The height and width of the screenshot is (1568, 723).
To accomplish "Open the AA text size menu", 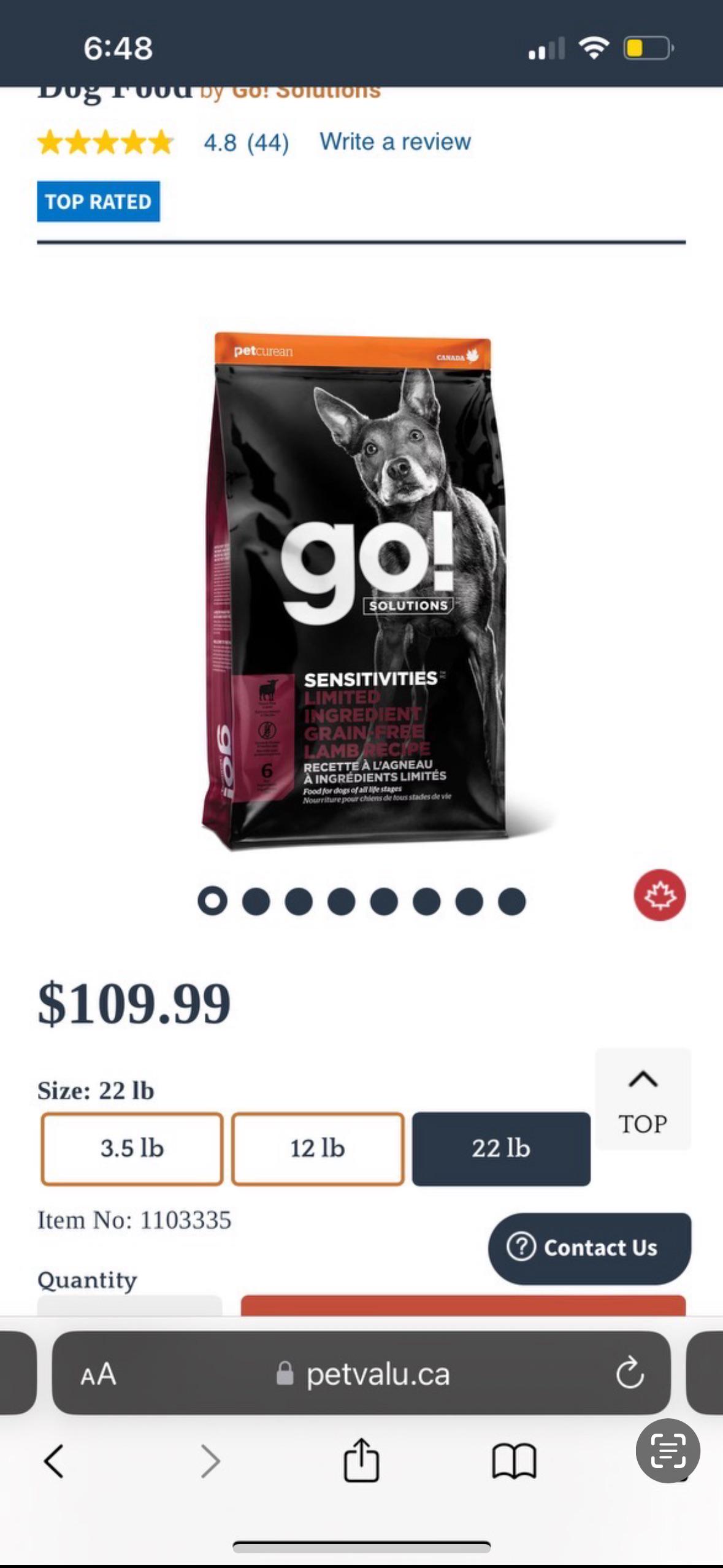I will pyautogui.click(x=98, y=1374).
